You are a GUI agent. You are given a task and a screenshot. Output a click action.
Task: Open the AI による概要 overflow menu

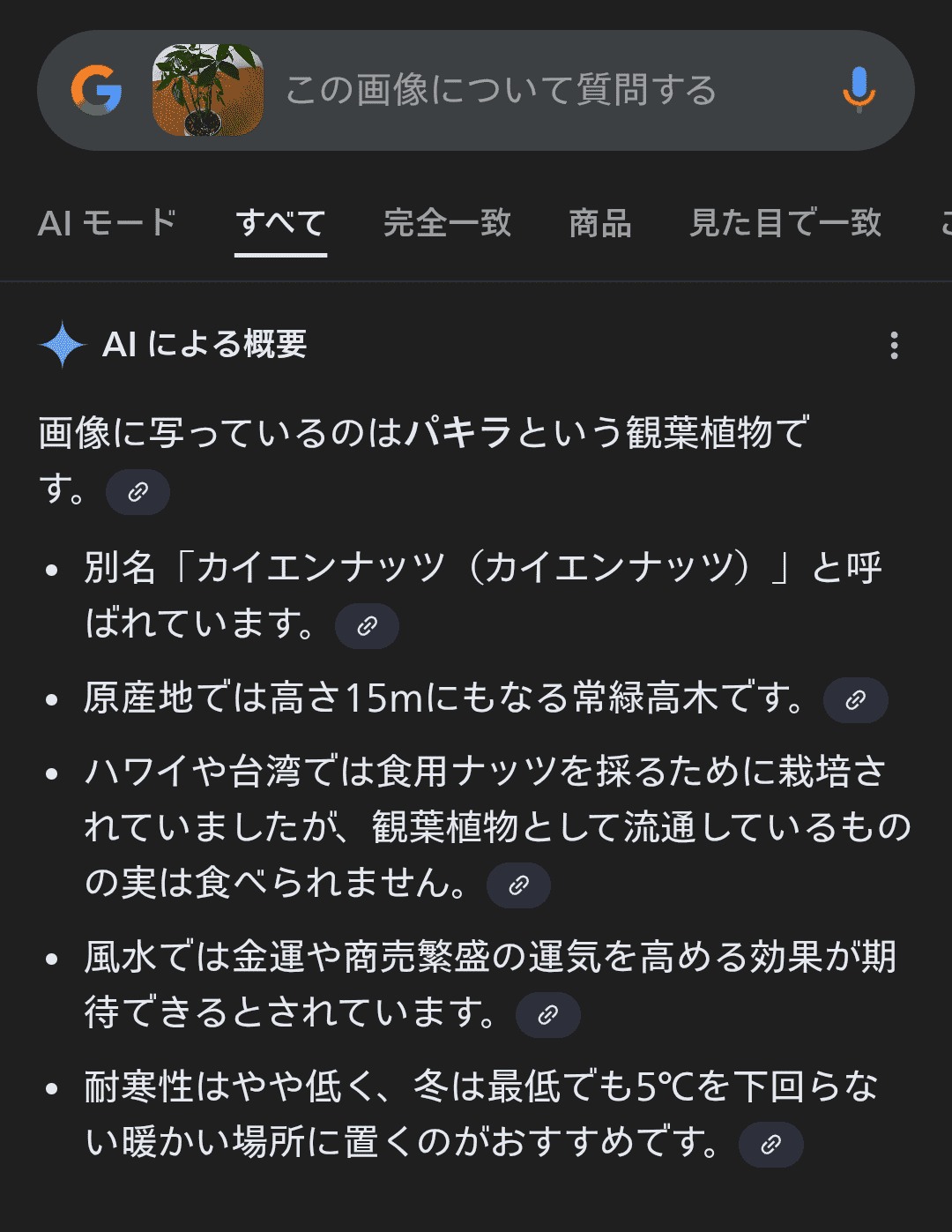(x=894, y=345)
